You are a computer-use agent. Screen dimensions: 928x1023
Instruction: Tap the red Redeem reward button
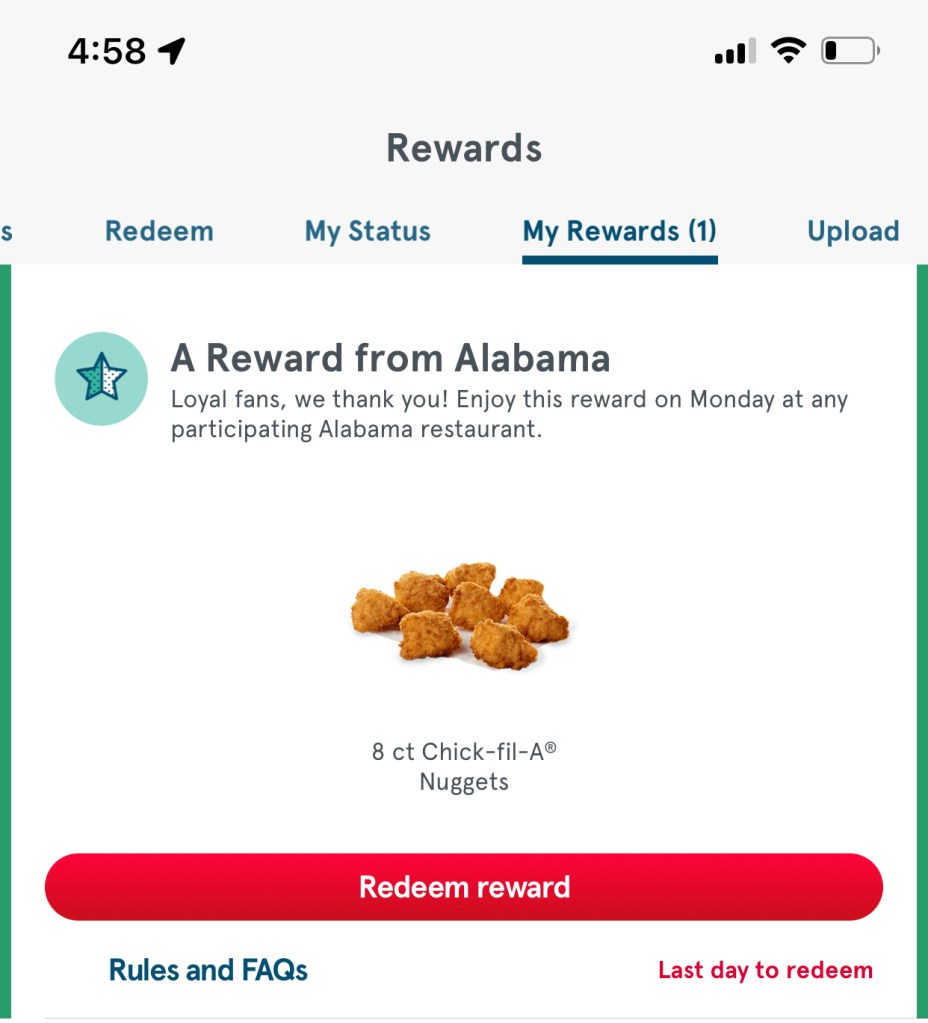[464, 887]
